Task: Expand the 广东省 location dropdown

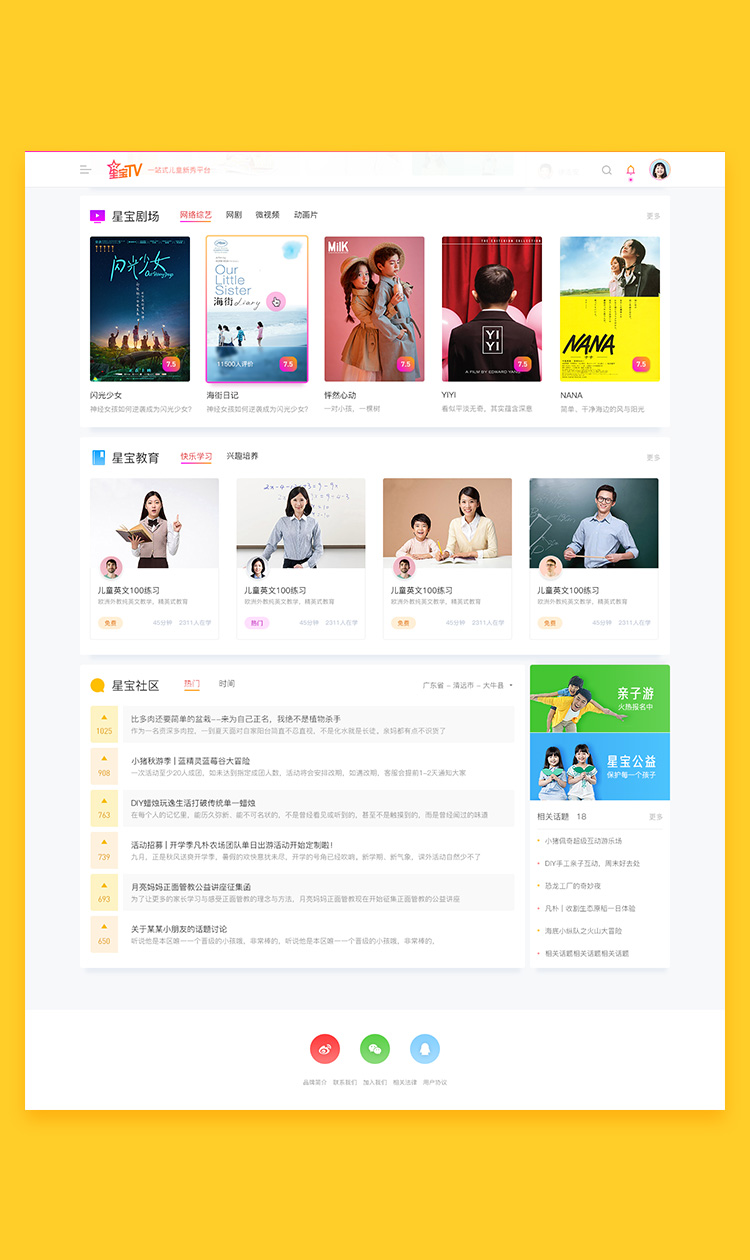Action: [467, 685]
